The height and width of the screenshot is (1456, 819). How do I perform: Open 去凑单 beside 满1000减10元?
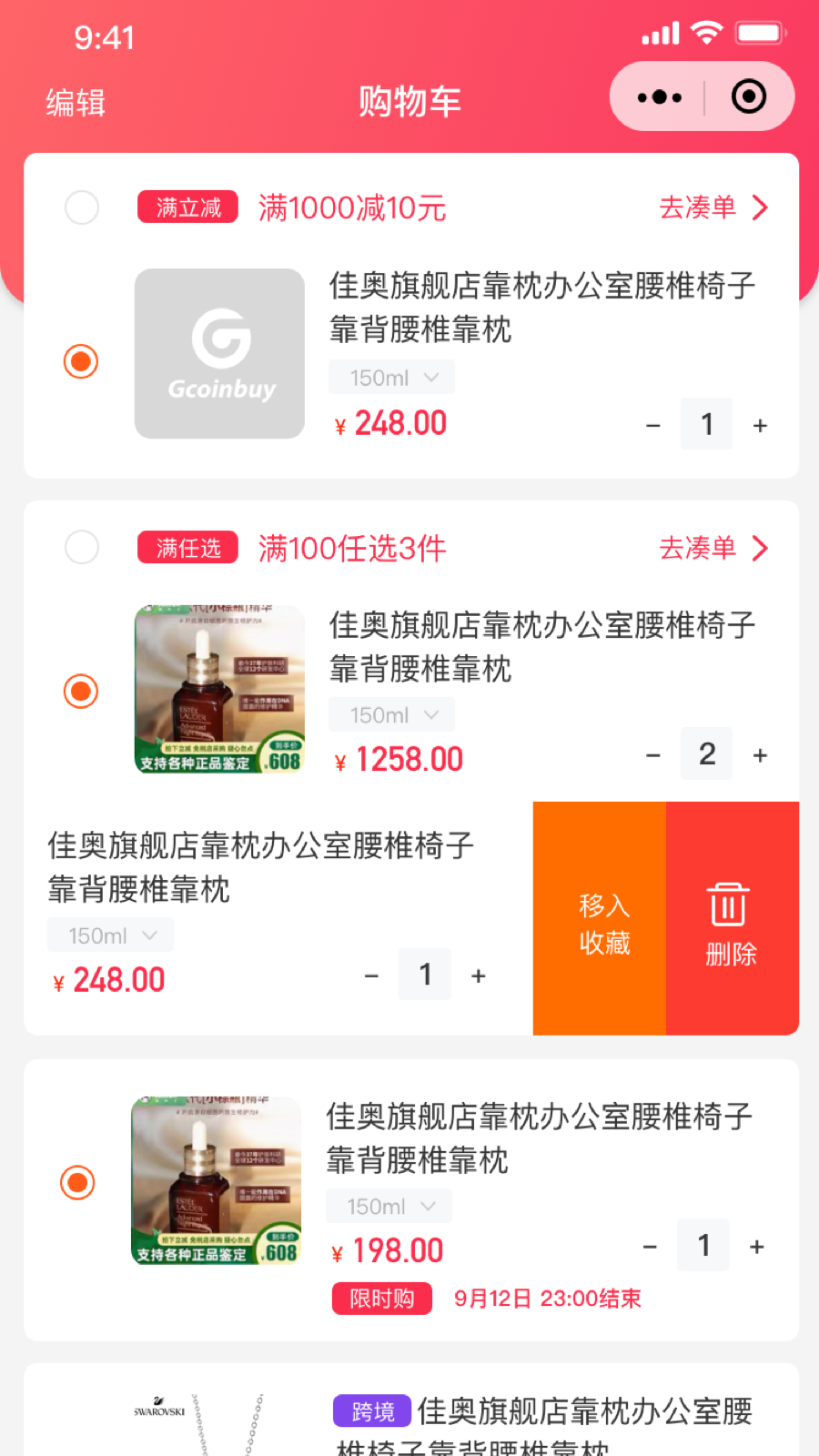coord(713,207)
